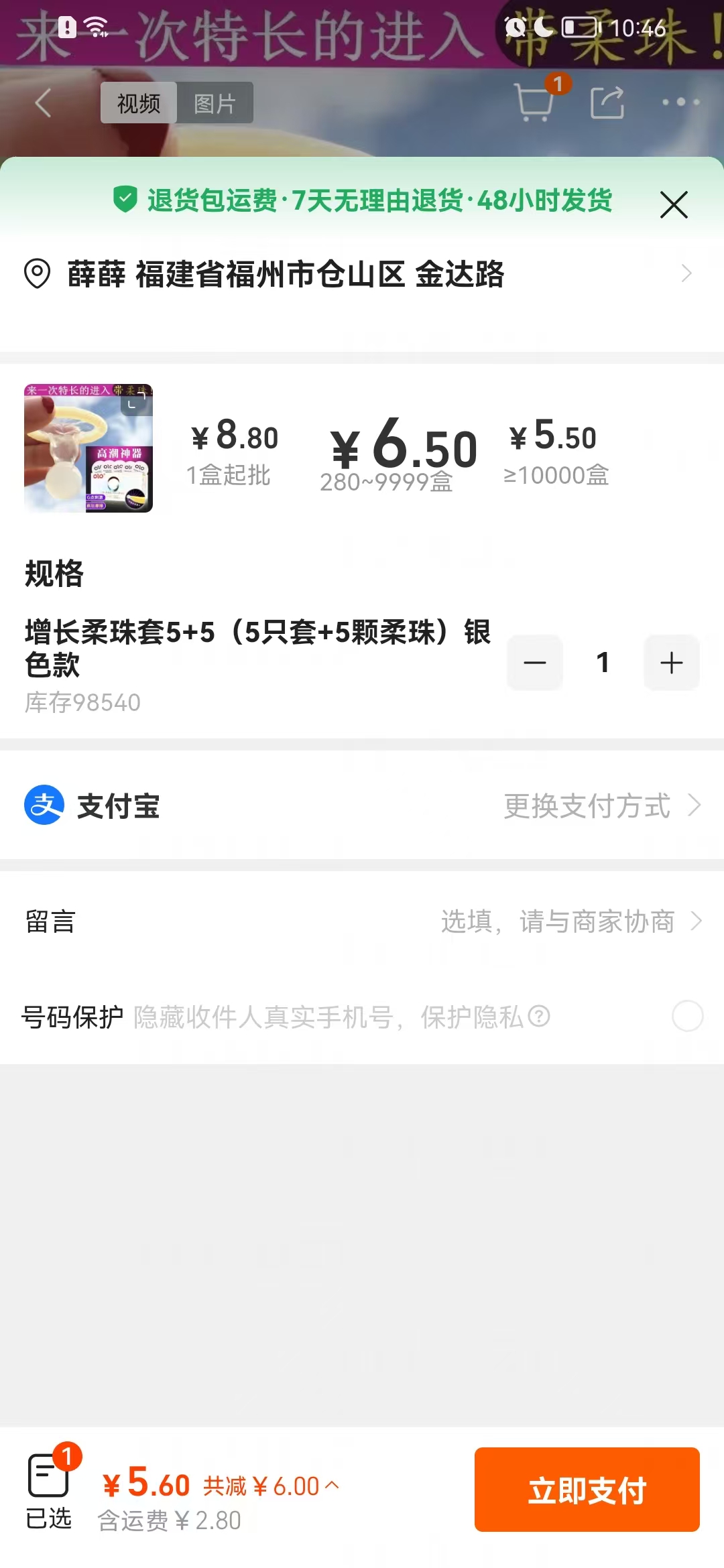
Task: Open the three-dot overflow menu
Action: pyautogui.click(x=680, y=103)
